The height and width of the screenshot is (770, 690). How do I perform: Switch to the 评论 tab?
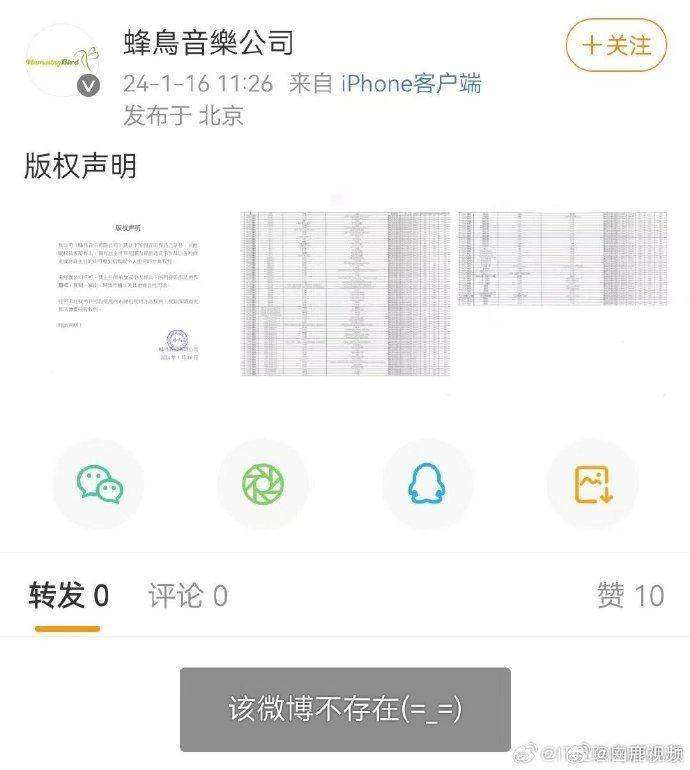click(188, 597)
